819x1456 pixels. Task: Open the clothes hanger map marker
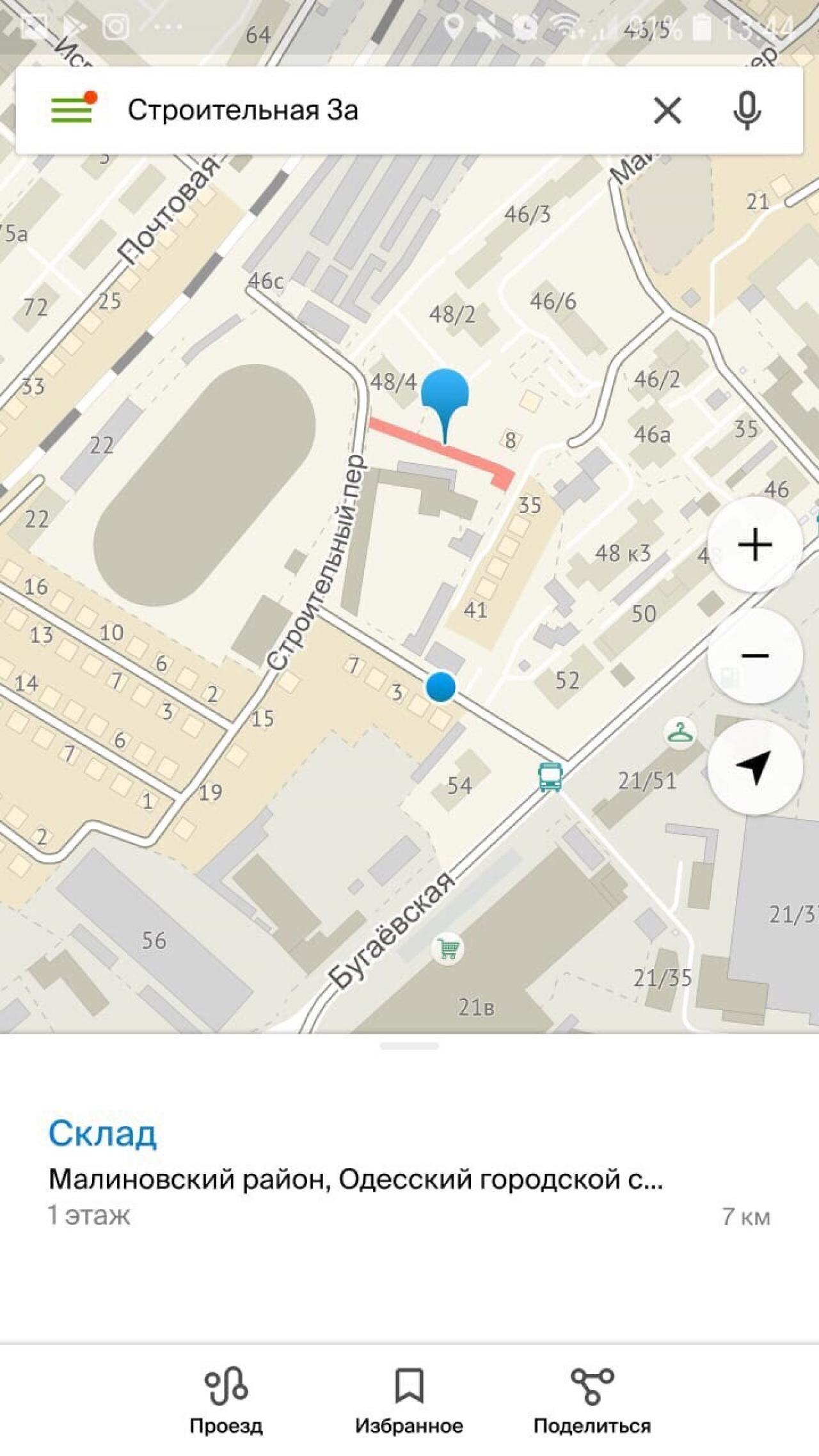point(680,732)
